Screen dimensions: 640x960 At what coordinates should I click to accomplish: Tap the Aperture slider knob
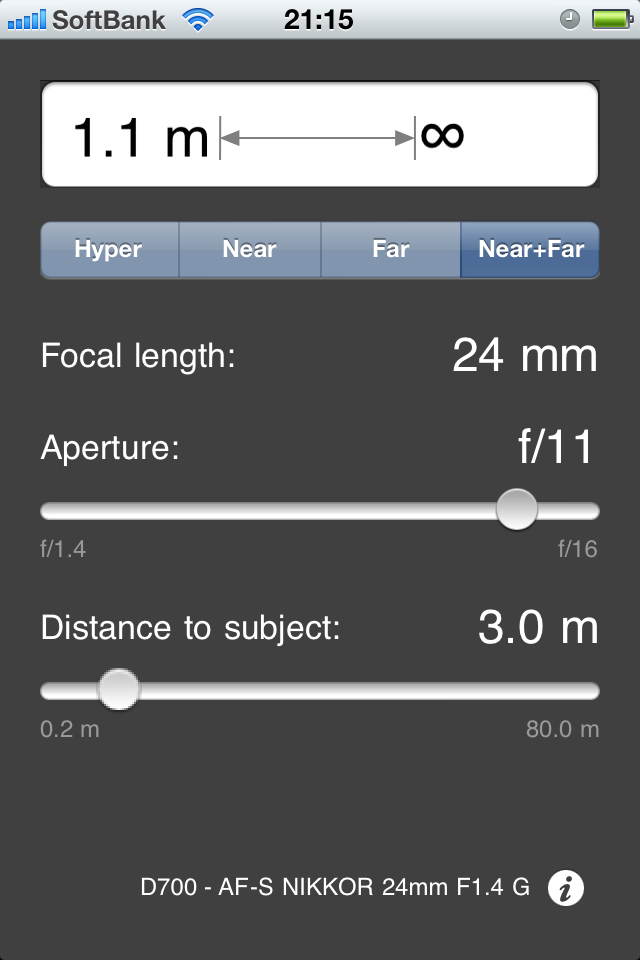tap(517, 510)
